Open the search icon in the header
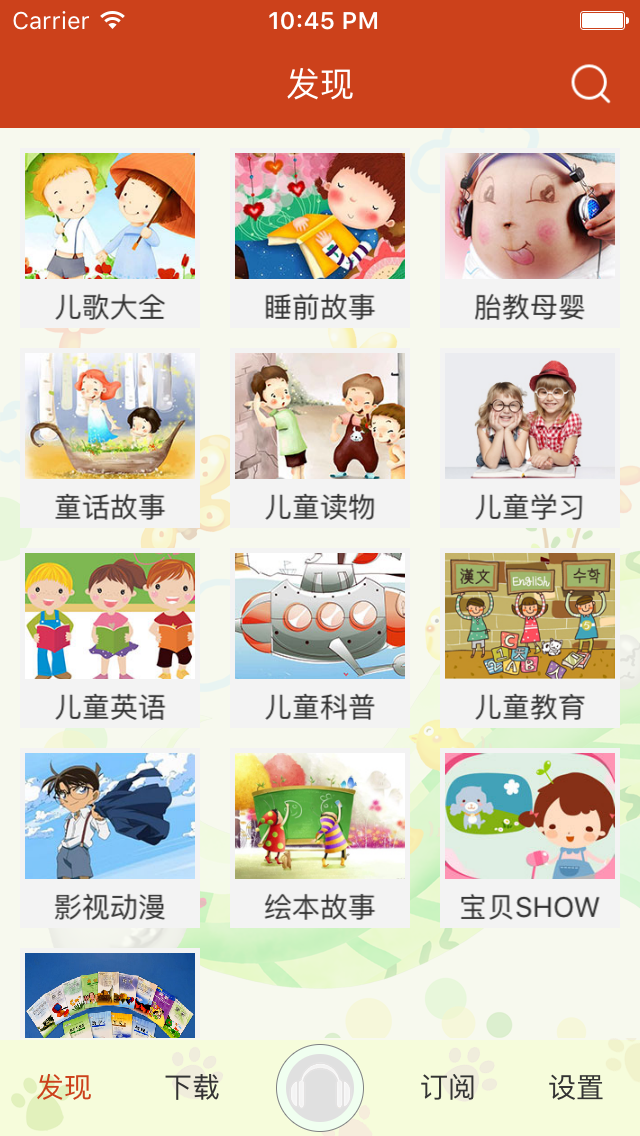The image size is (640, 1136). (590, 85)
